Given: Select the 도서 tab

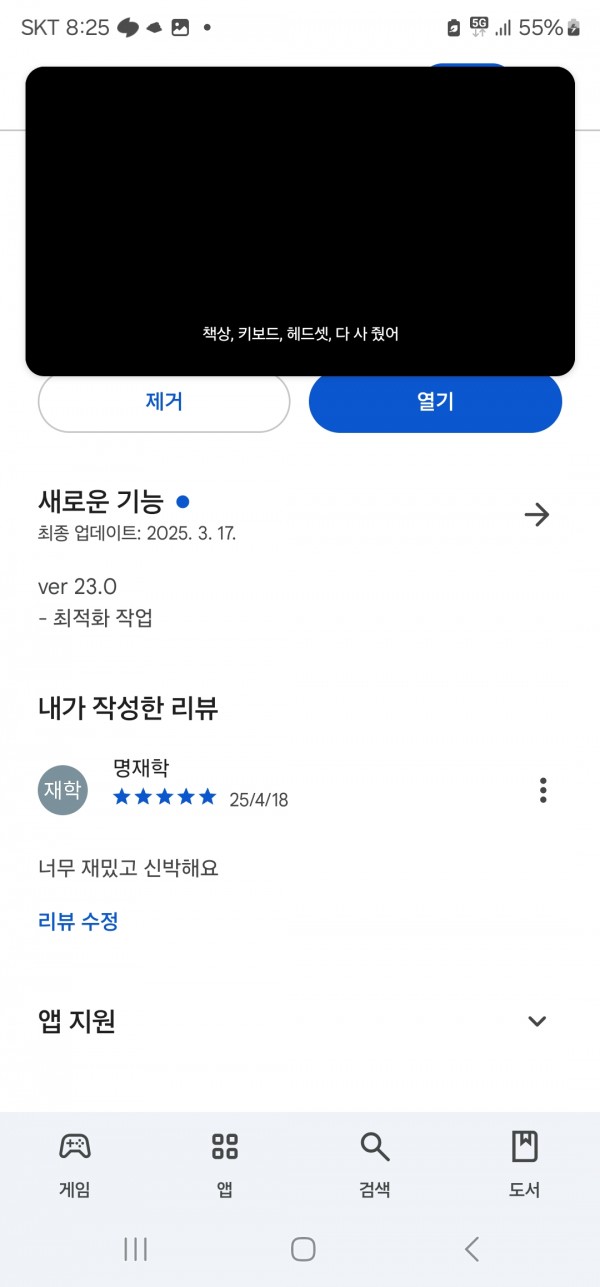Looking at the screenshot, I should tap(525, 1165).
